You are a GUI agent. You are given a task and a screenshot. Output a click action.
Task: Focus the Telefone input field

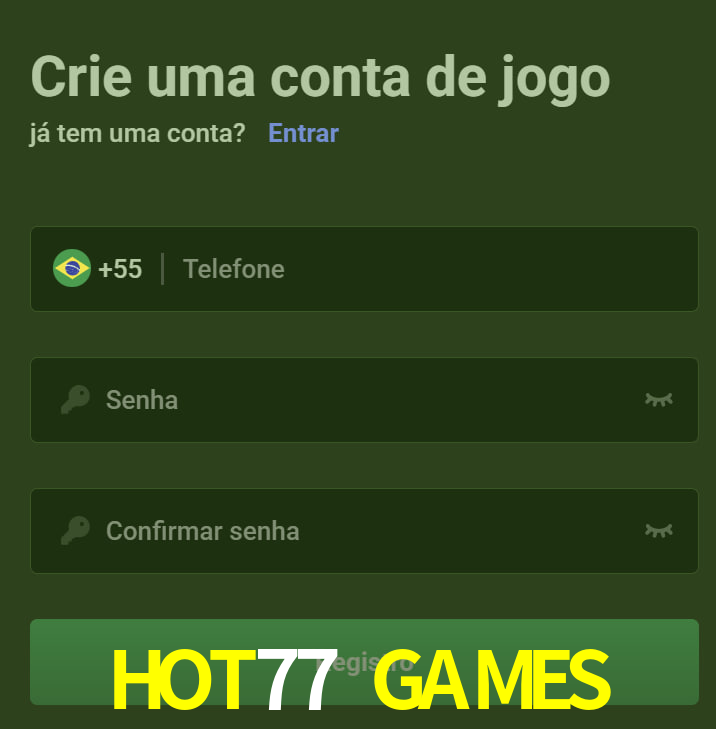(x=430, y=269)
